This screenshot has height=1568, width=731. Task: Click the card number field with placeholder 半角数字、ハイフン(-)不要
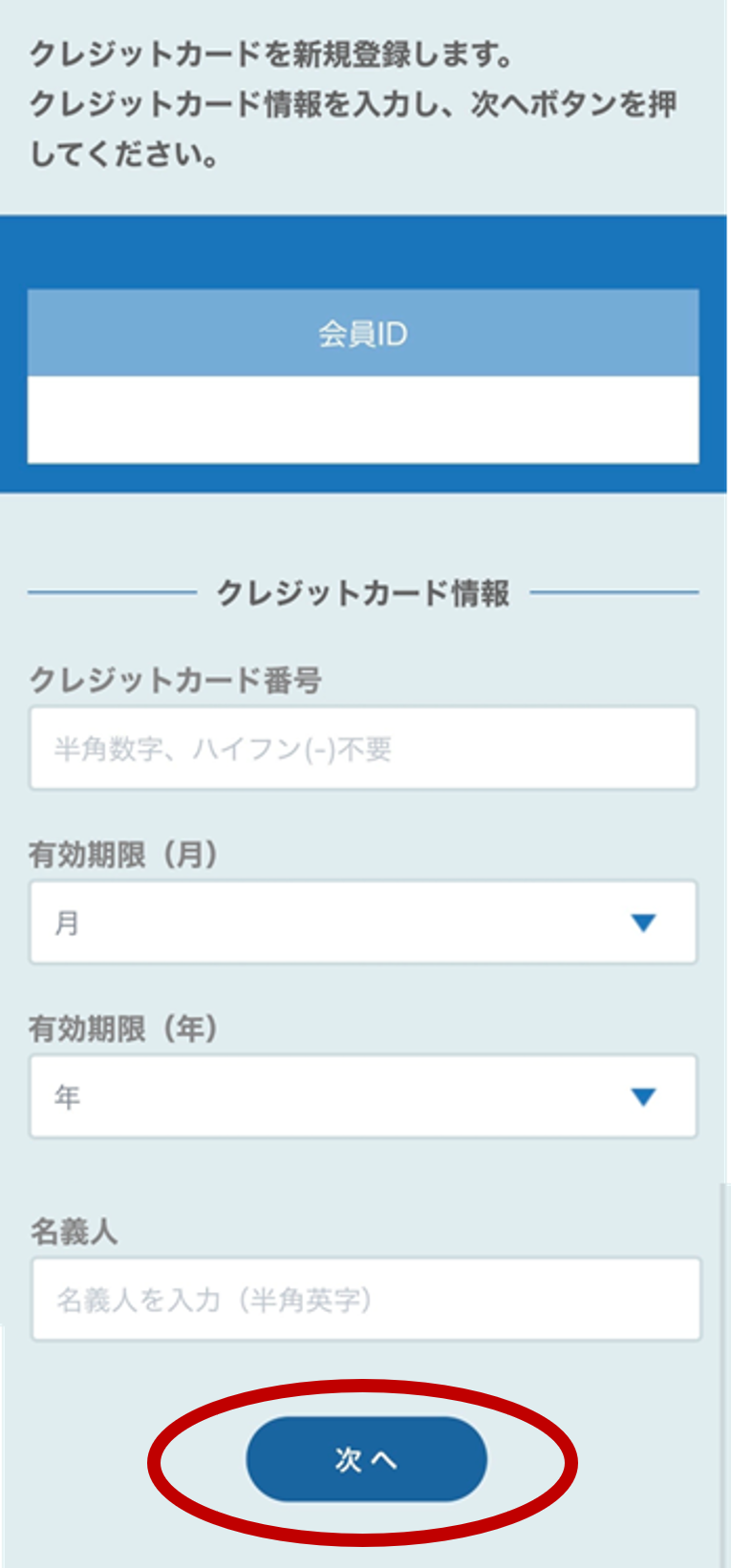tap(363, 748)
